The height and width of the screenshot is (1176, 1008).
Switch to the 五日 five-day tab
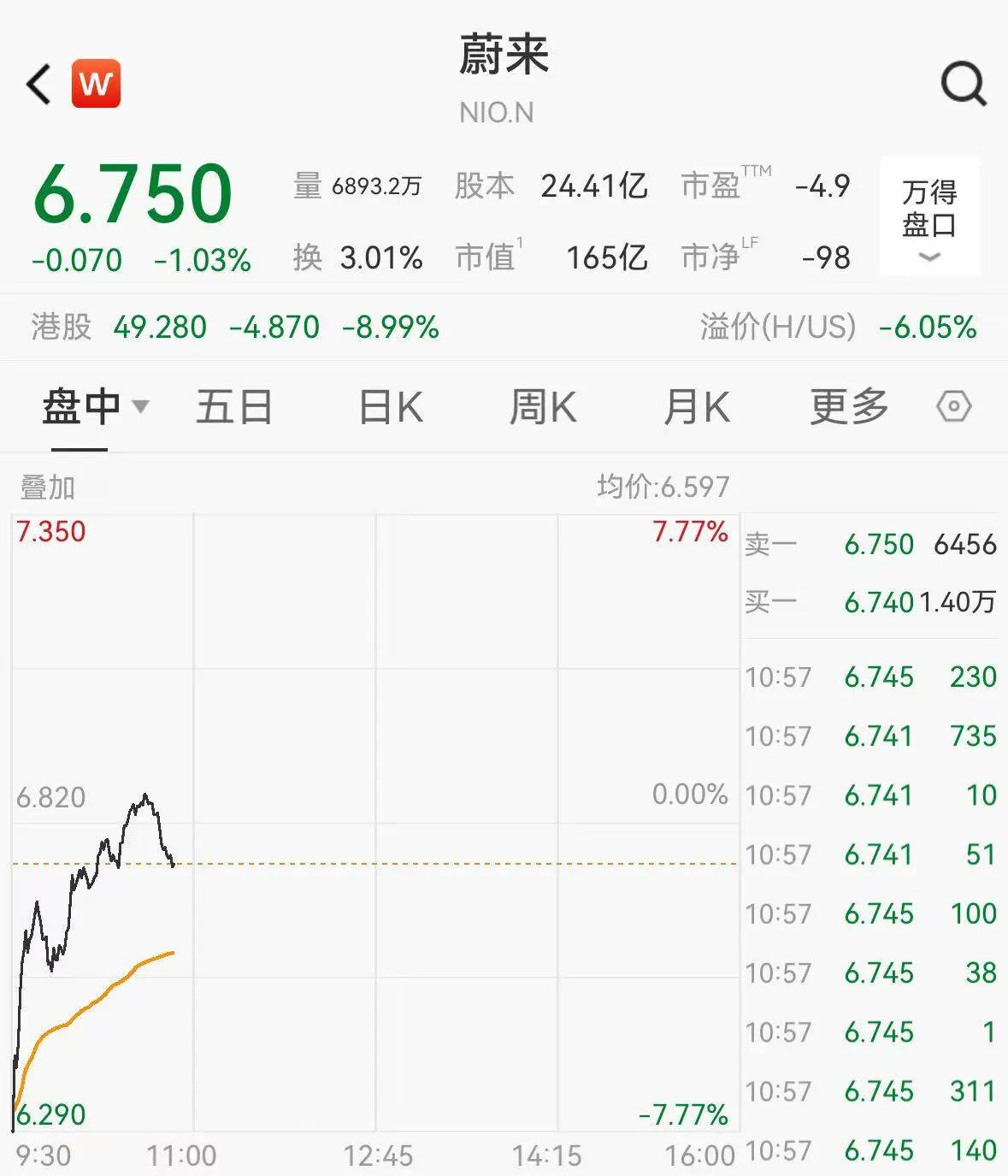pos(233,408)
